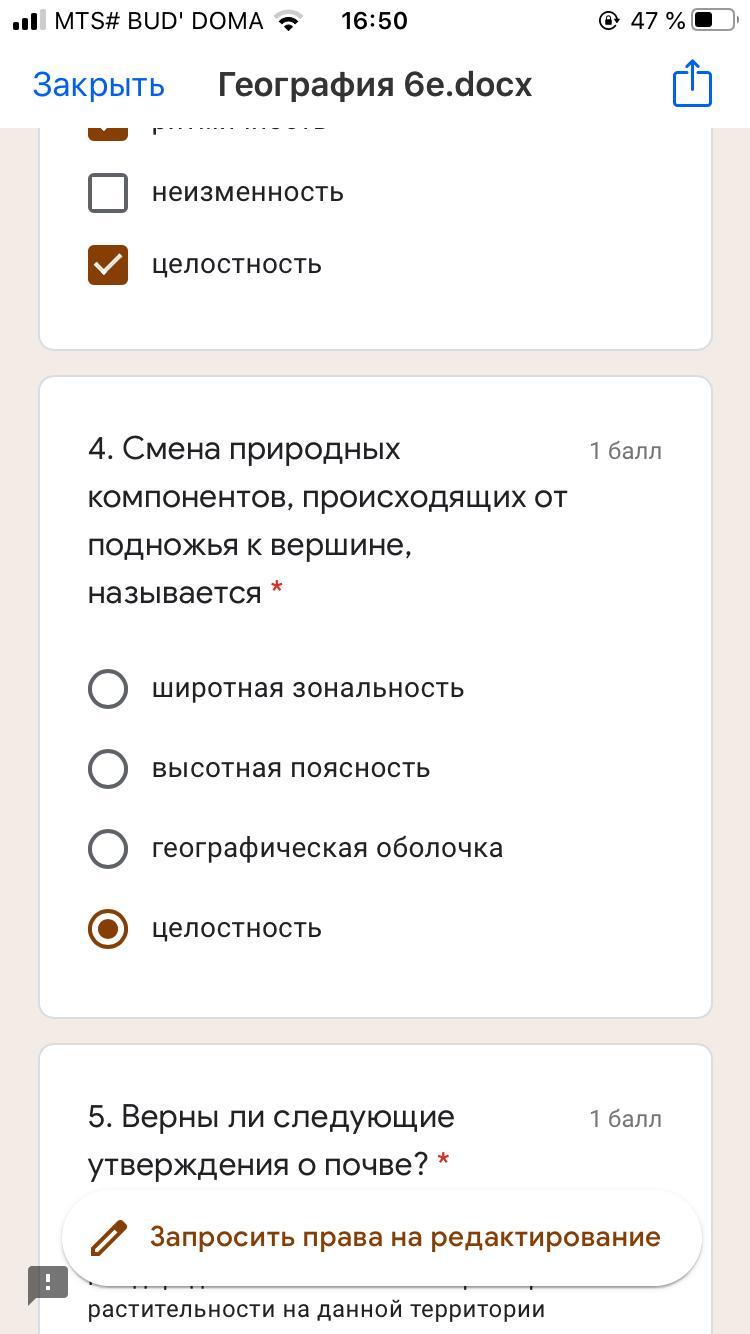Open the report problem exclamation icon
The image size is (750, 1334).
coord(48,1283)
